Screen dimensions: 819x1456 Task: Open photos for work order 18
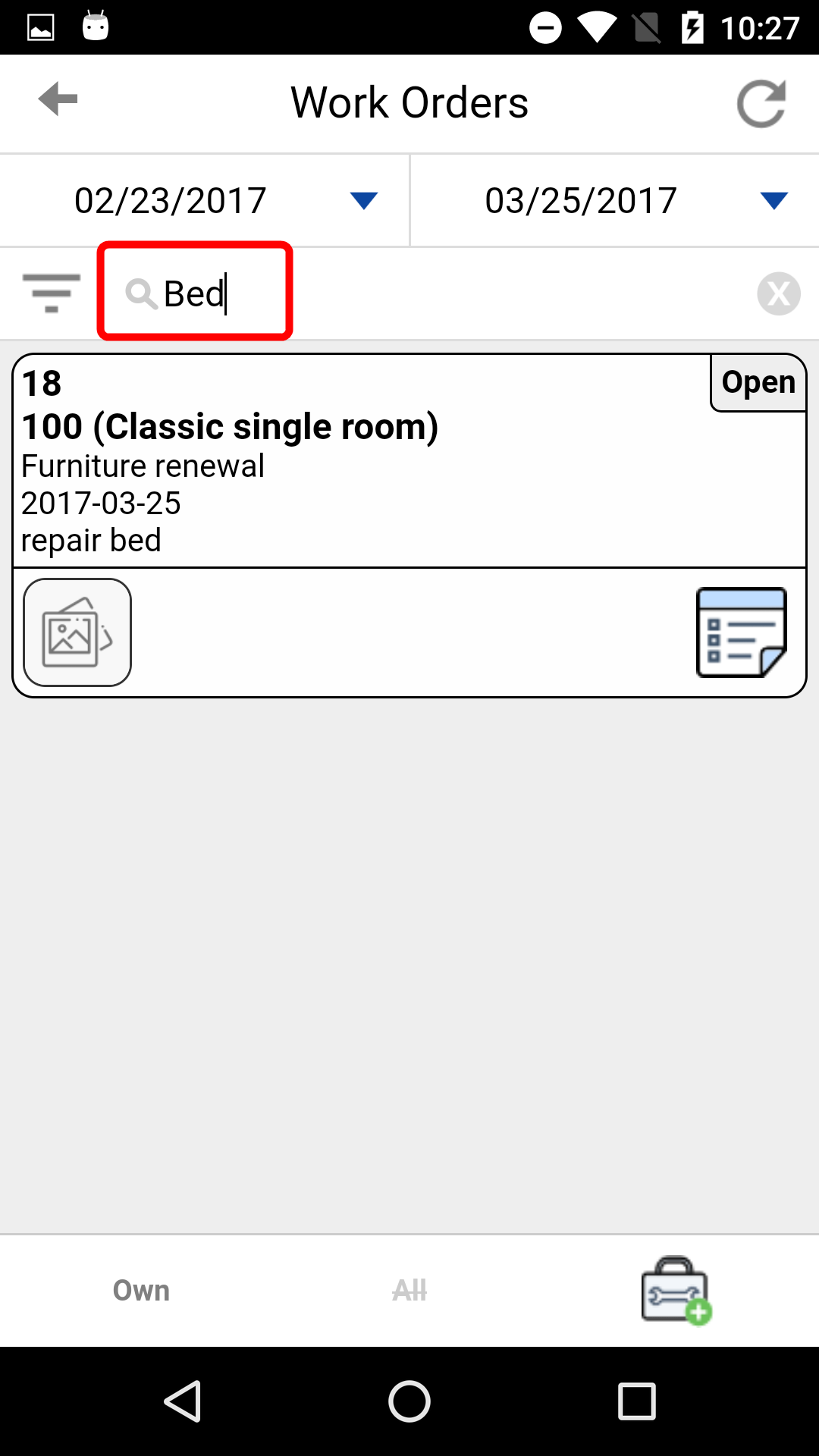coord(77,632)
